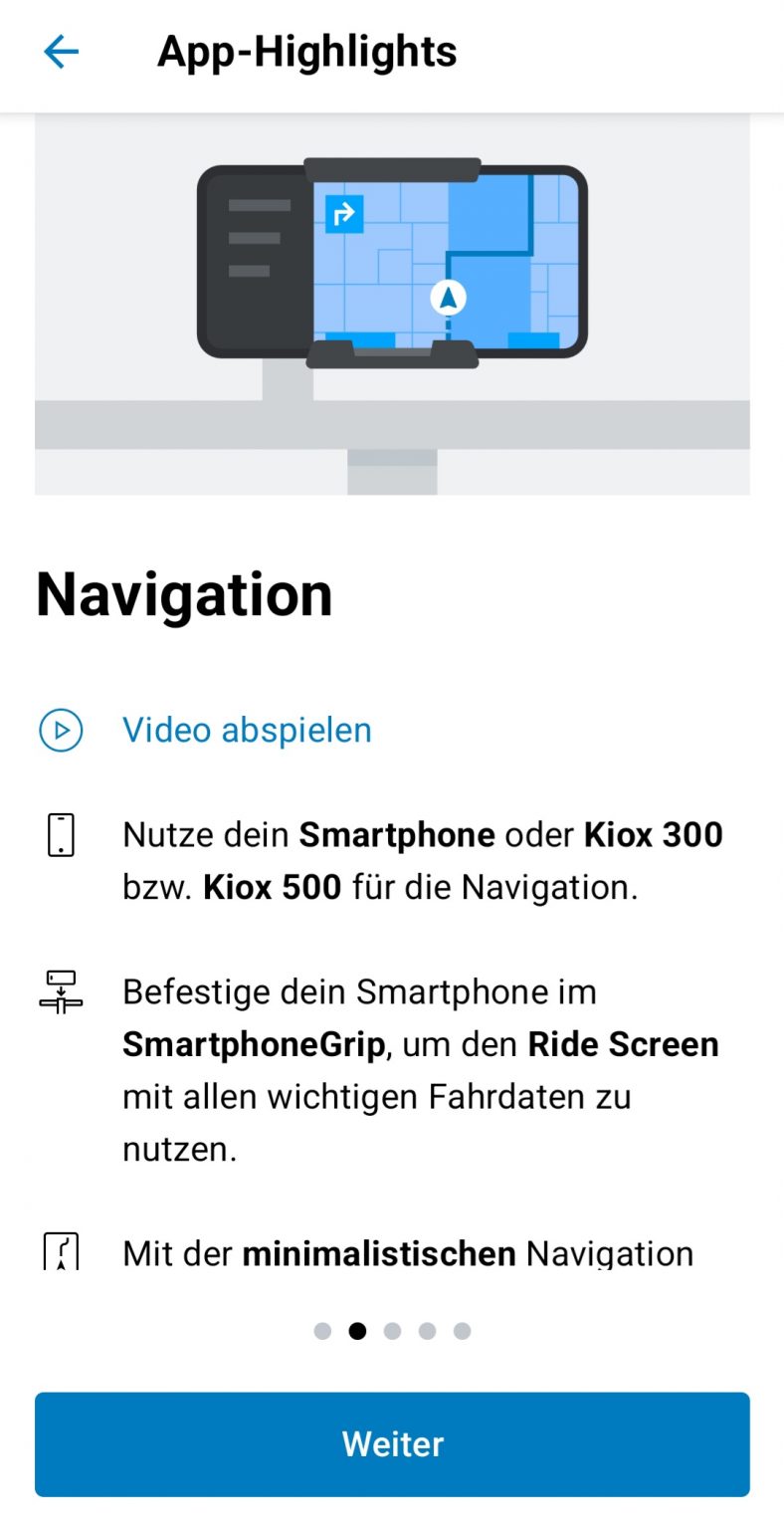This screenshot has width=784, height=1529.
Task: Click the active second page dot
Action: pyautogui.click(x=358, y=1331)
